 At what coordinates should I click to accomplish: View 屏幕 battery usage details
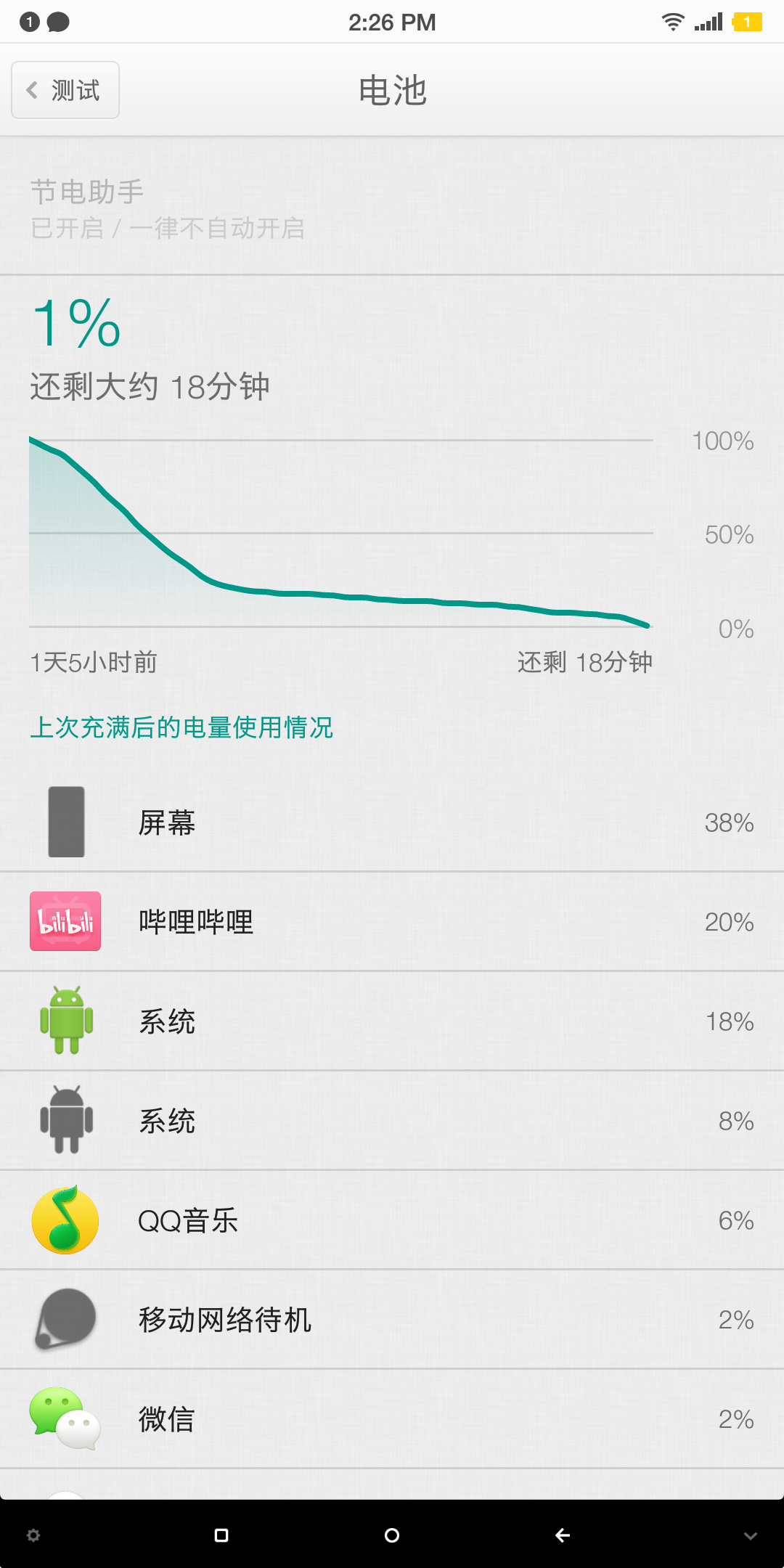(392, 822)
